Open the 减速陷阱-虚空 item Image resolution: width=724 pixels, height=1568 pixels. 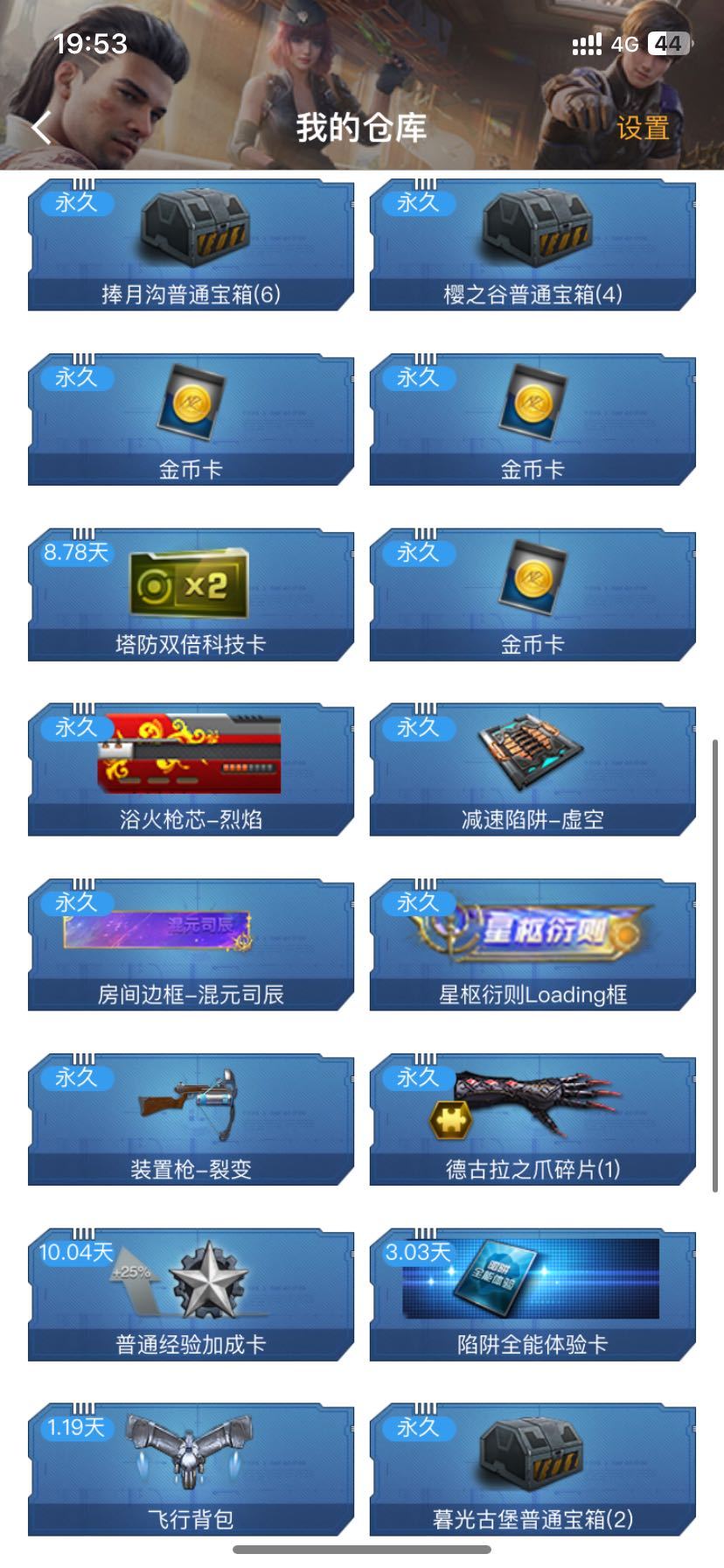533,770
